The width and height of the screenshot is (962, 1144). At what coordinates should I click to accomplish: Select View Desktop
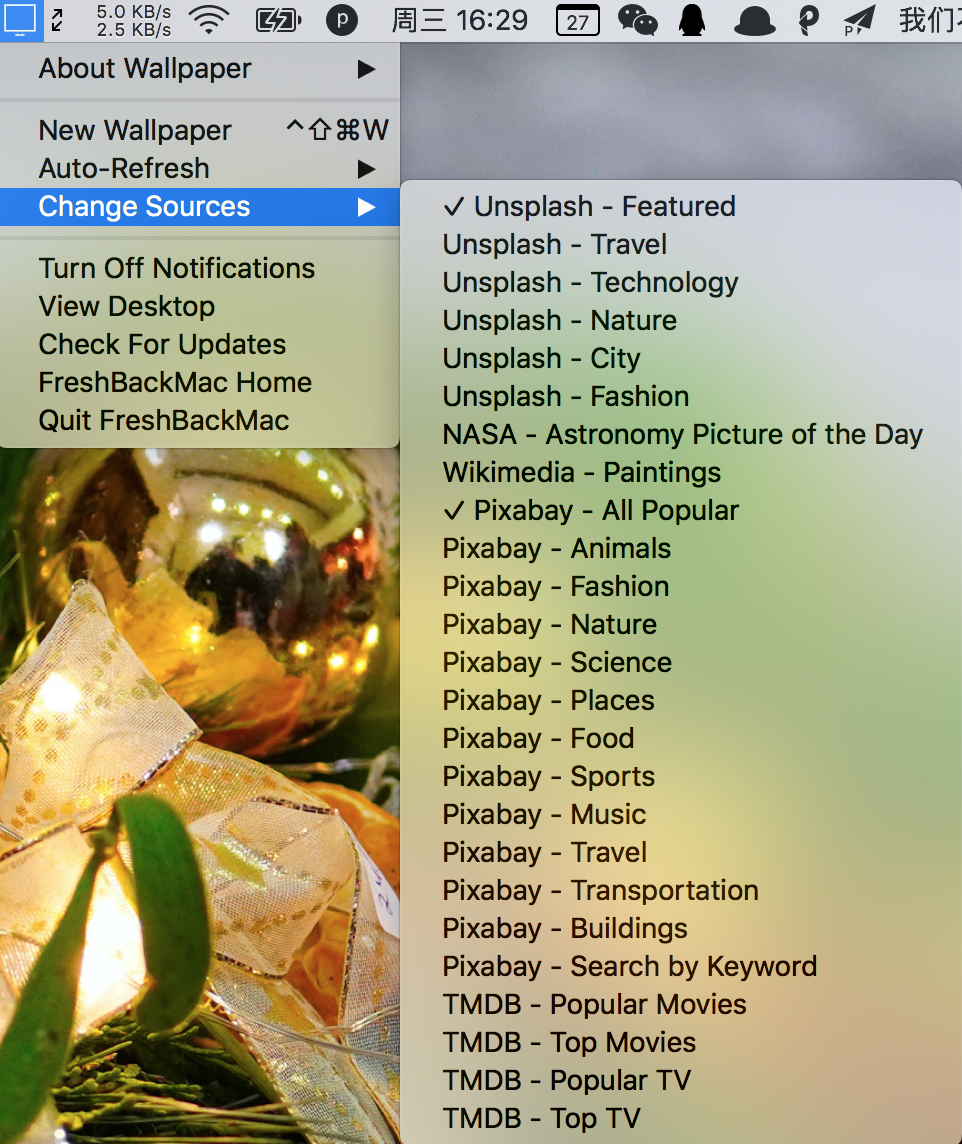127,307
